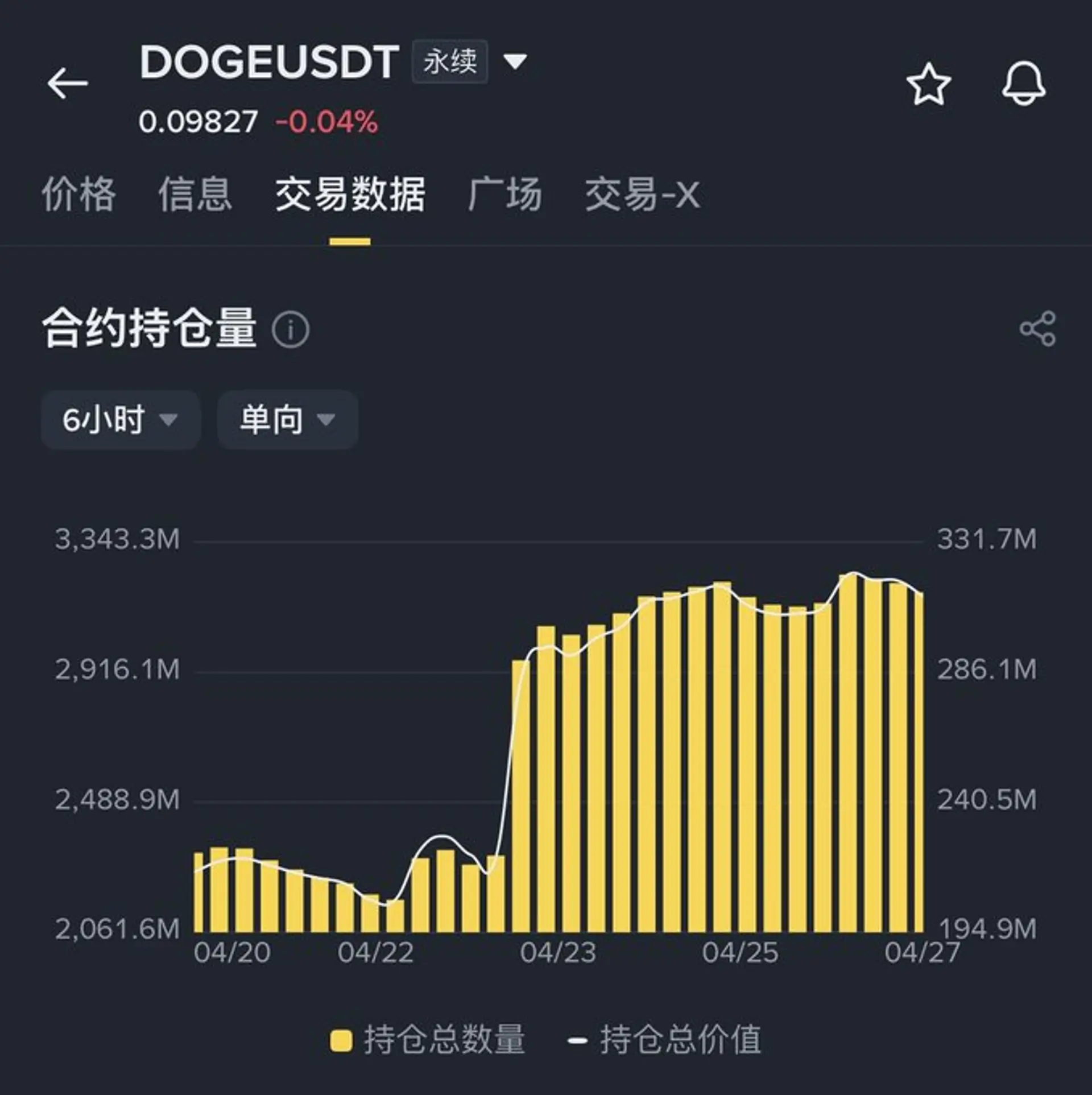Open the 单向 mode dropdown

click(x=287, y=420)
